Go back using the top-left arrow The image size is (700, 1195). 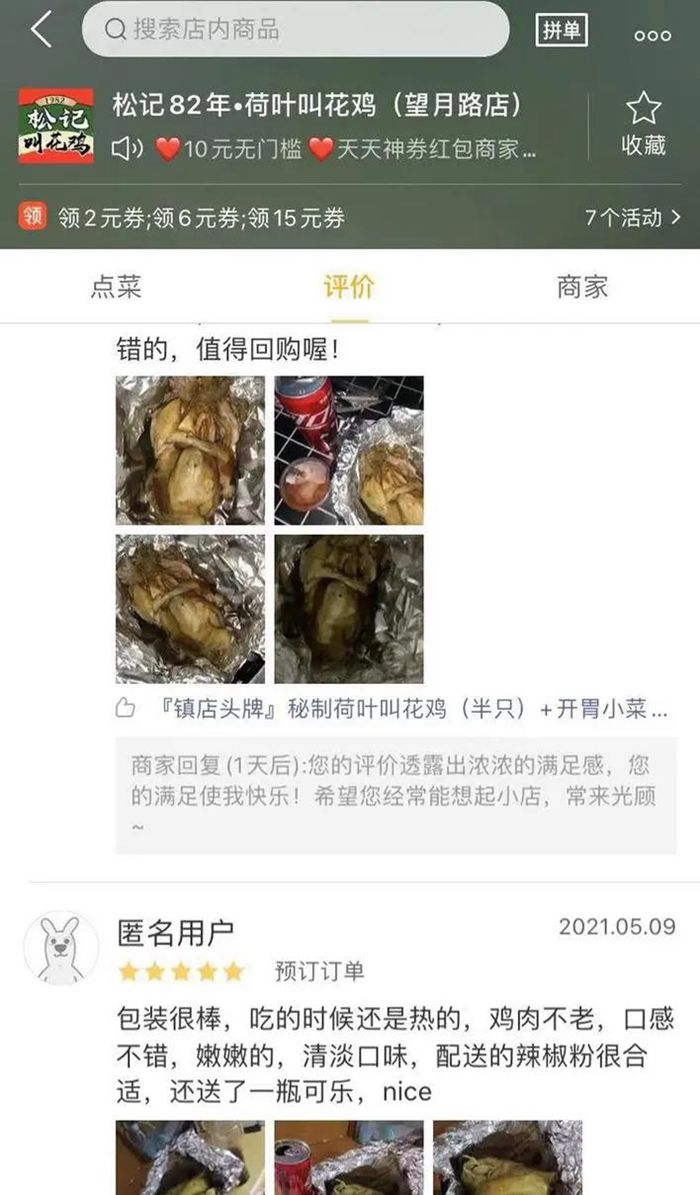[x=40, y=30]
